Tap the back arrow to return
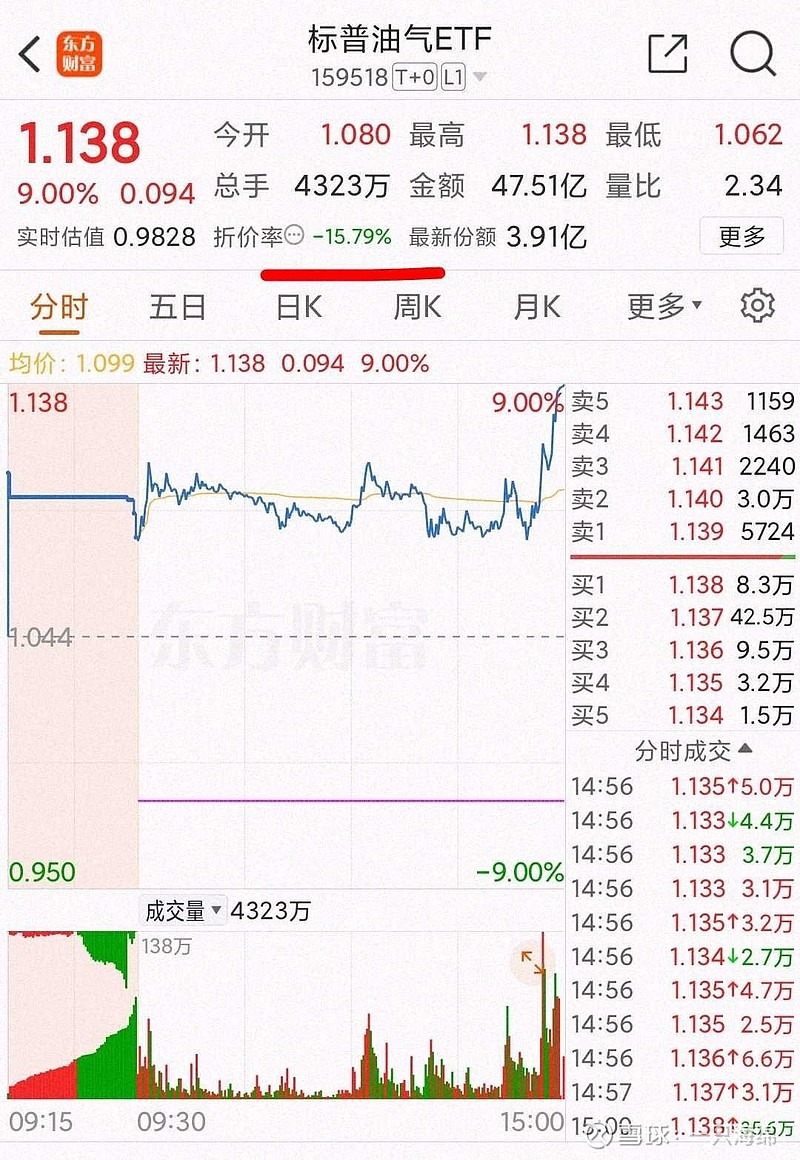This screenshot has height=1160, width=800. [x=27, y=54]
